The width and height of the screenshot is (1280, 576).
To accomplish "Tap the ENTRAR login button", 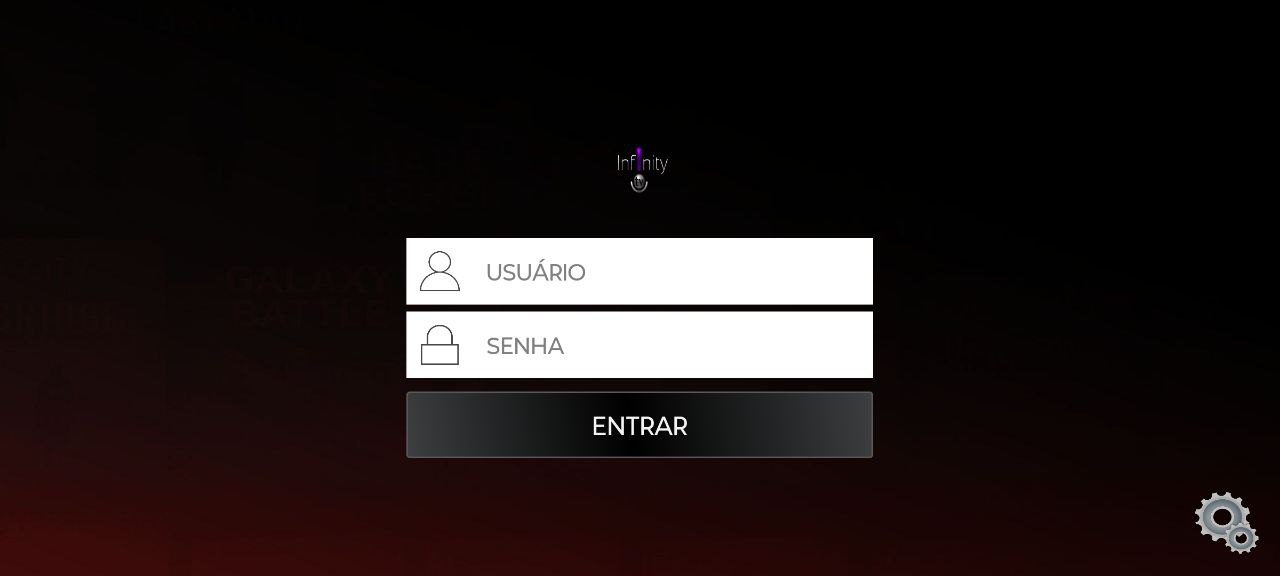I will [x=640, y=425].
